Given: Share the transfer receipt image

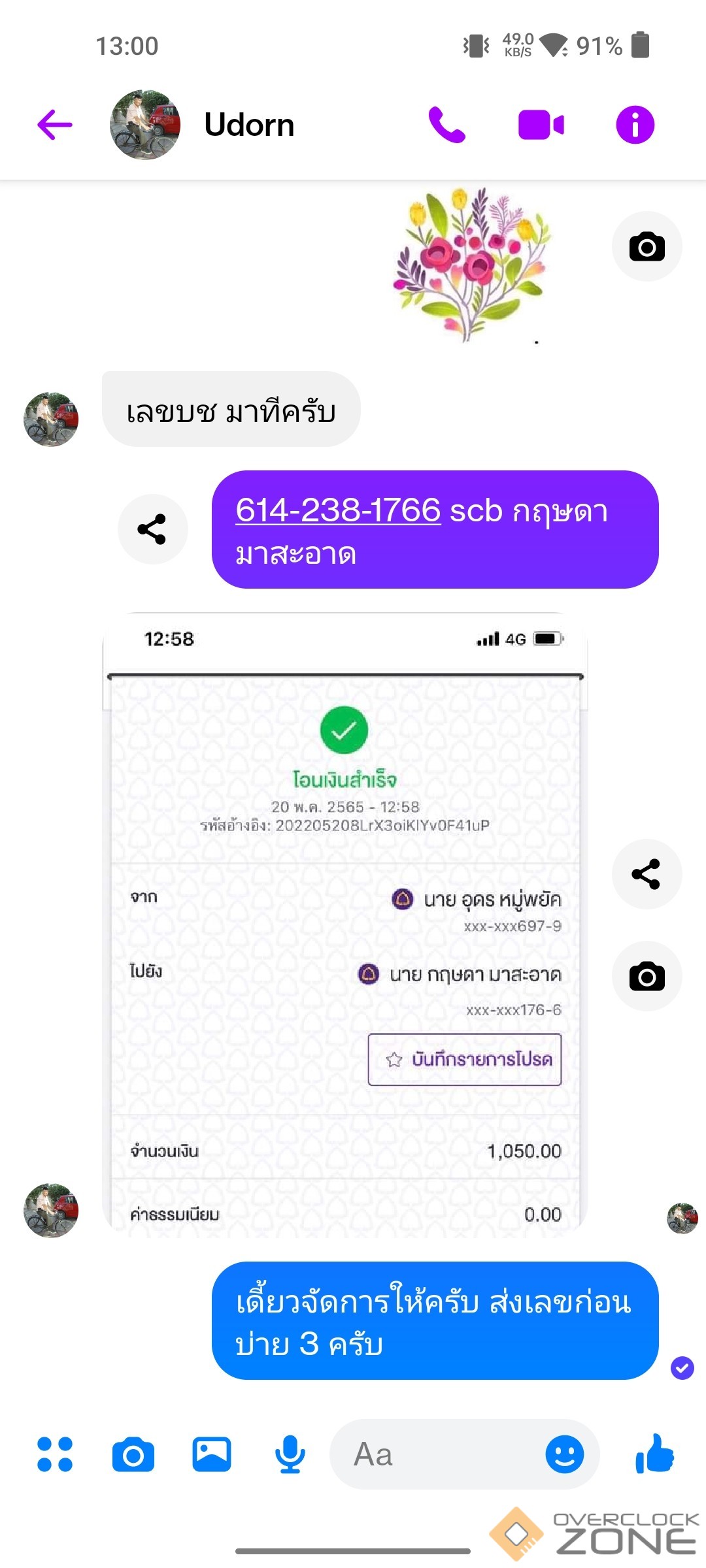Looking at the screenshot, I should [x=647, y=874].
